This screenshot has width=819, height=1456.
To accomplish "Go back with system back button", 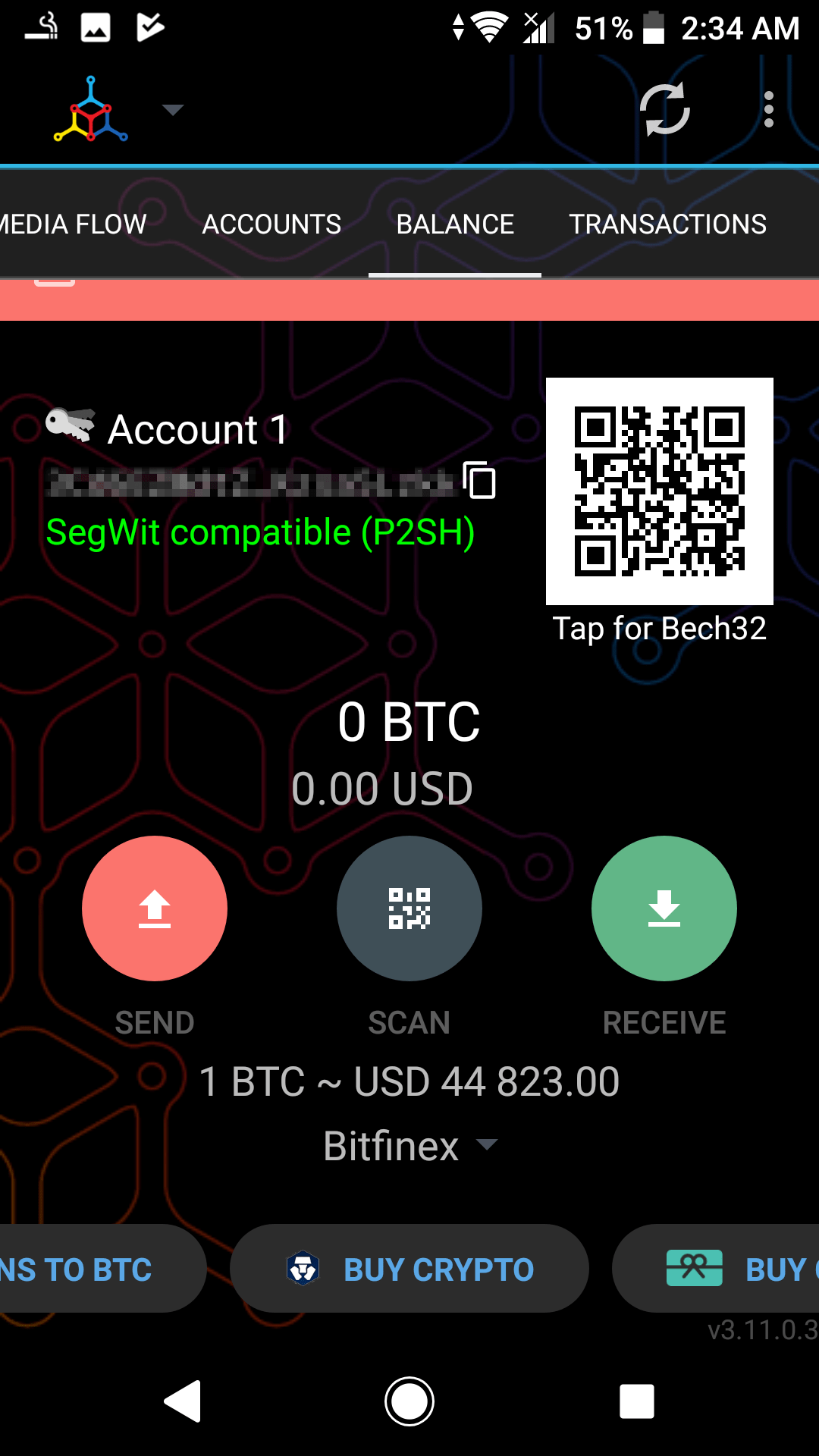I will (183, 1401).
